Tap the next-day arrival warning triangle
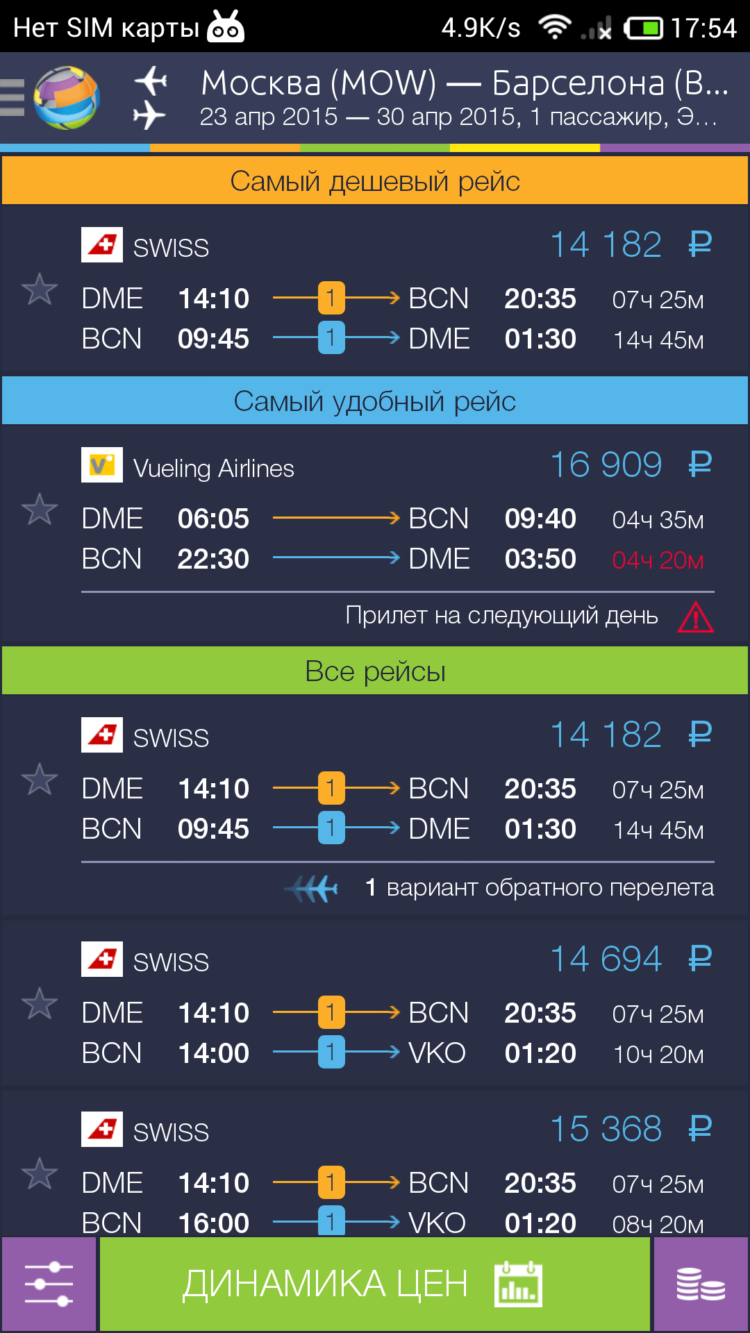This screenshot has height=1333, width=750. [x=695, y=617]
